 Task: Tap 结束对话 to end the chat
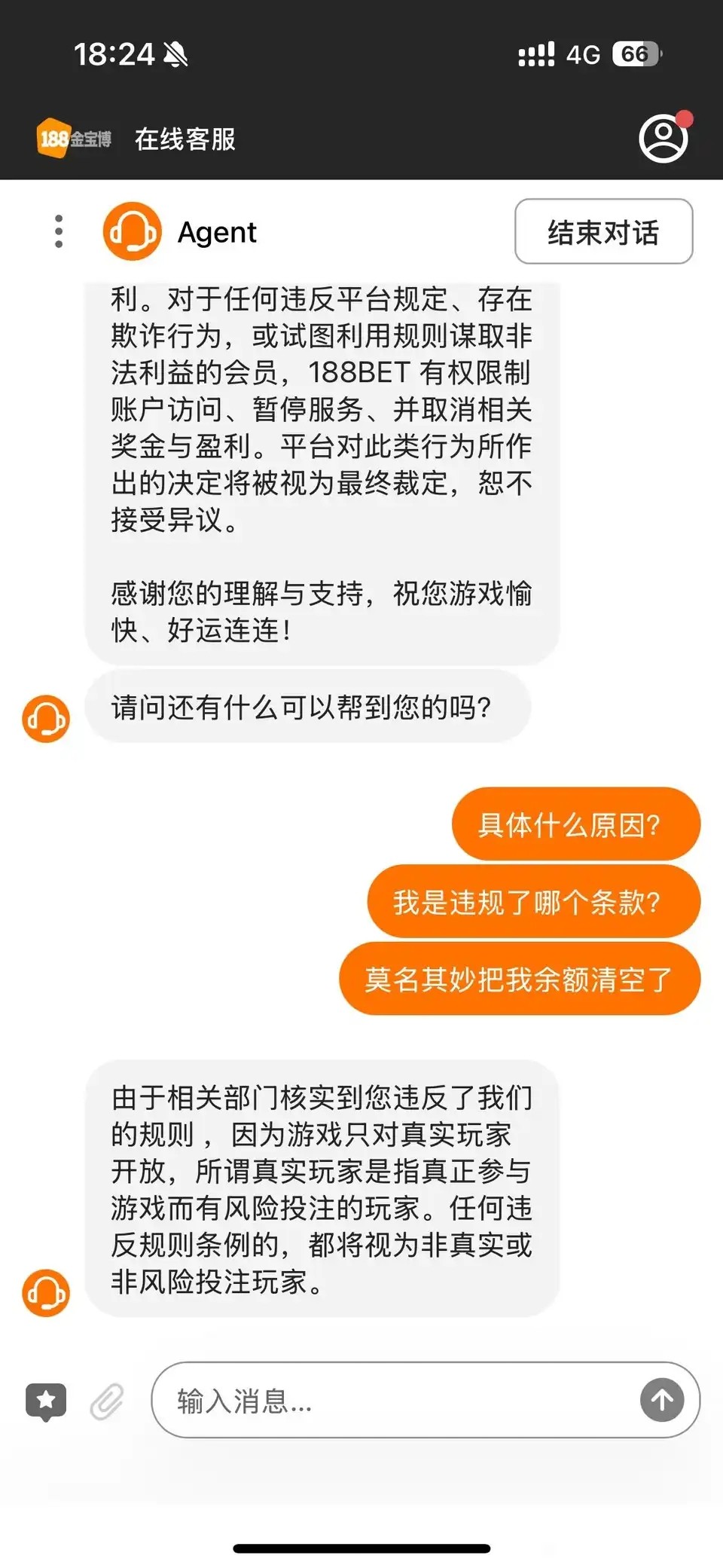pos(603,232)
